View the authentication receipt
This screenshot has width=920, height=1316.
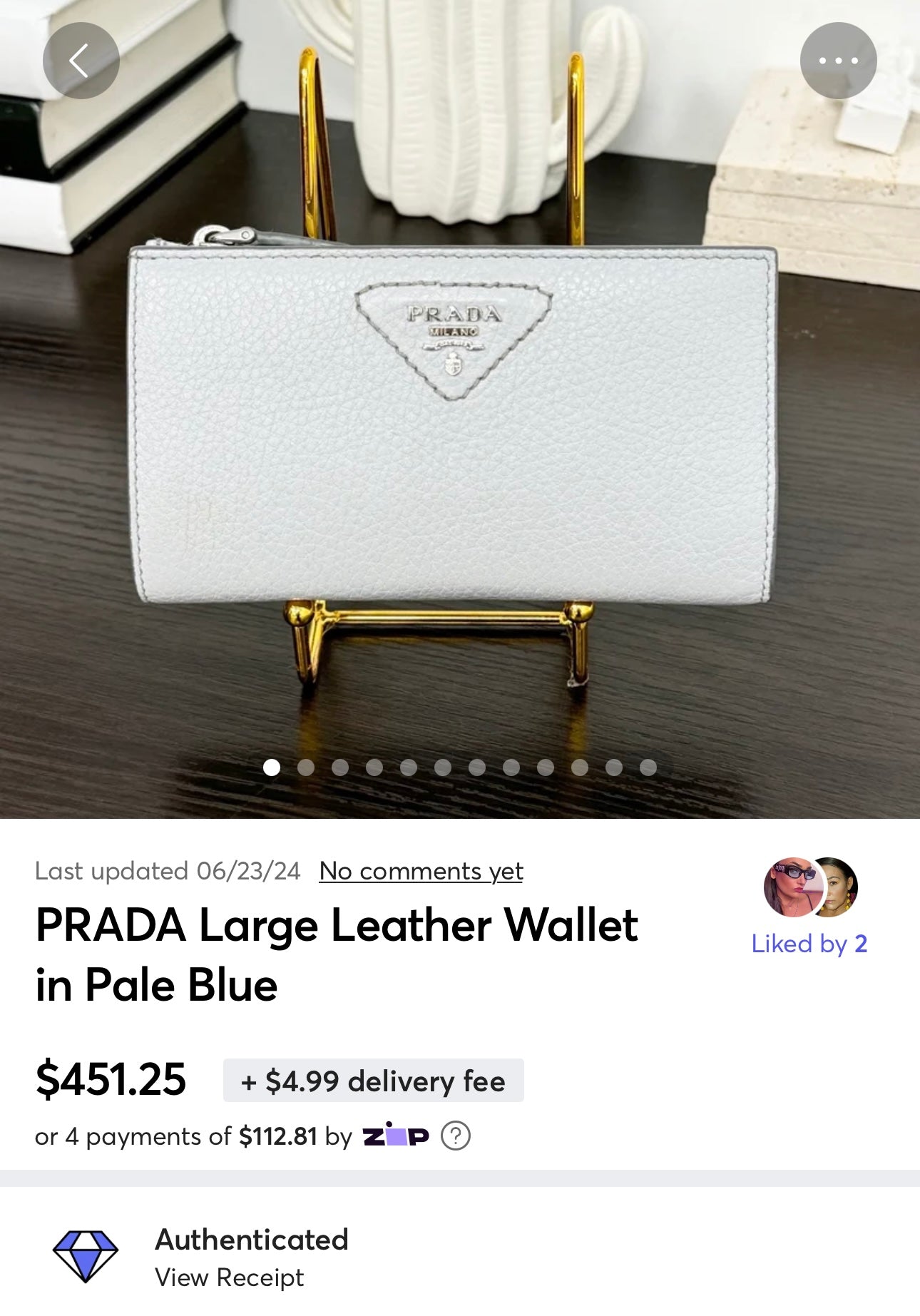coord(229,1277)
